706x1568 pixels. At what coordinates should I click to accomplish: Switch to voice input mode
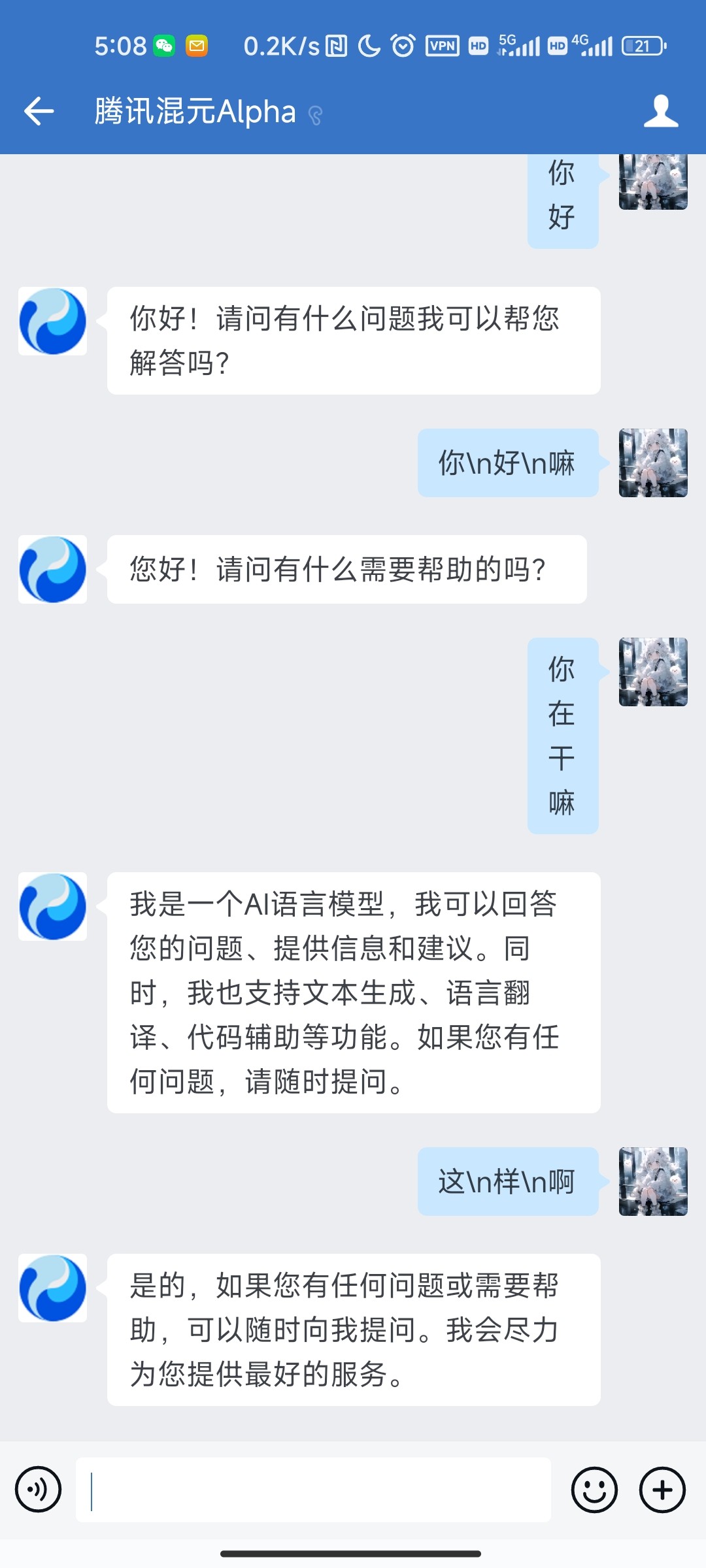point(39,1490)
